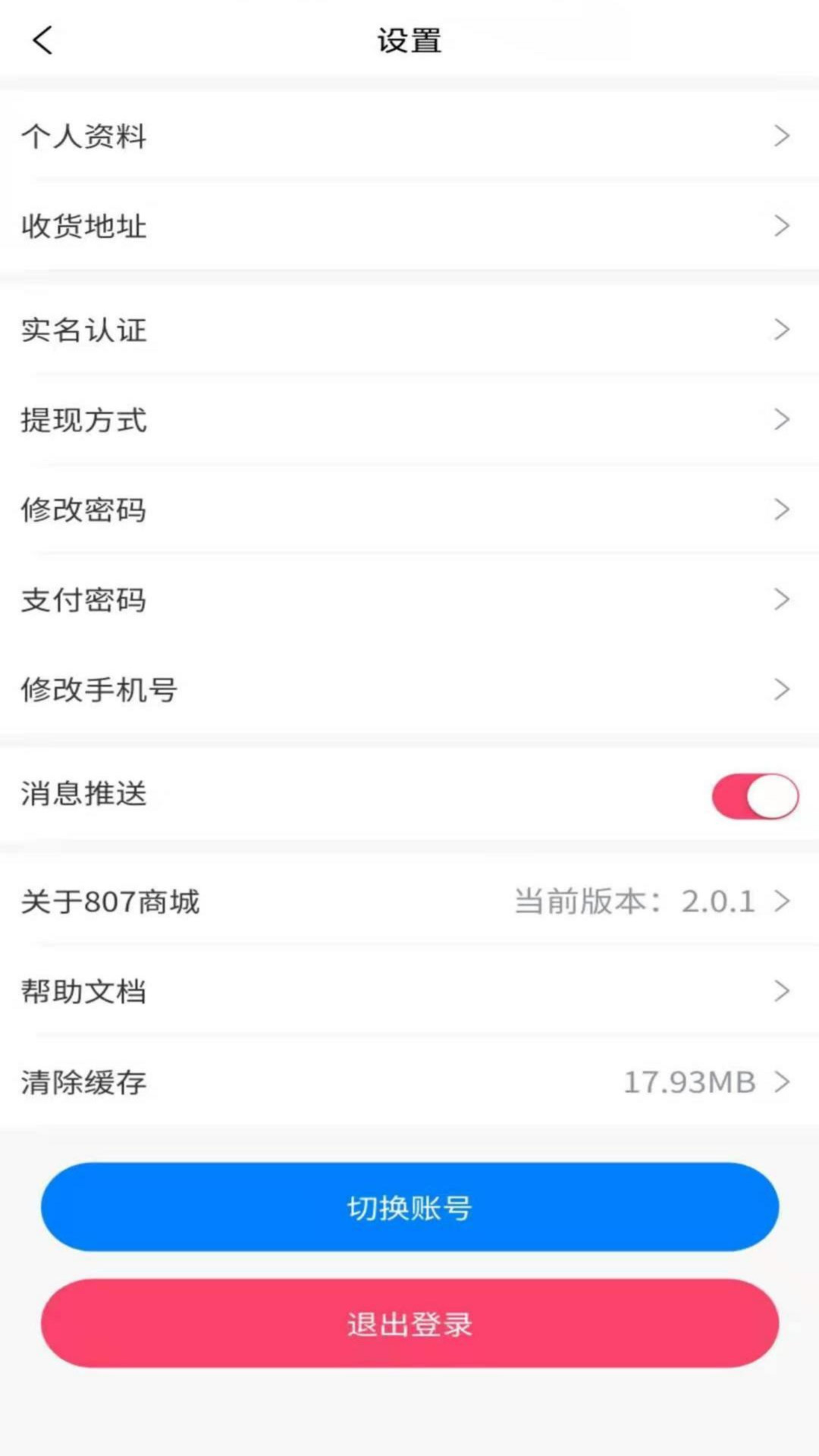The height and width of the screenshot is (1456, 819).
Task: Open 收货地址 row
Action: click(x=409, y=226)
